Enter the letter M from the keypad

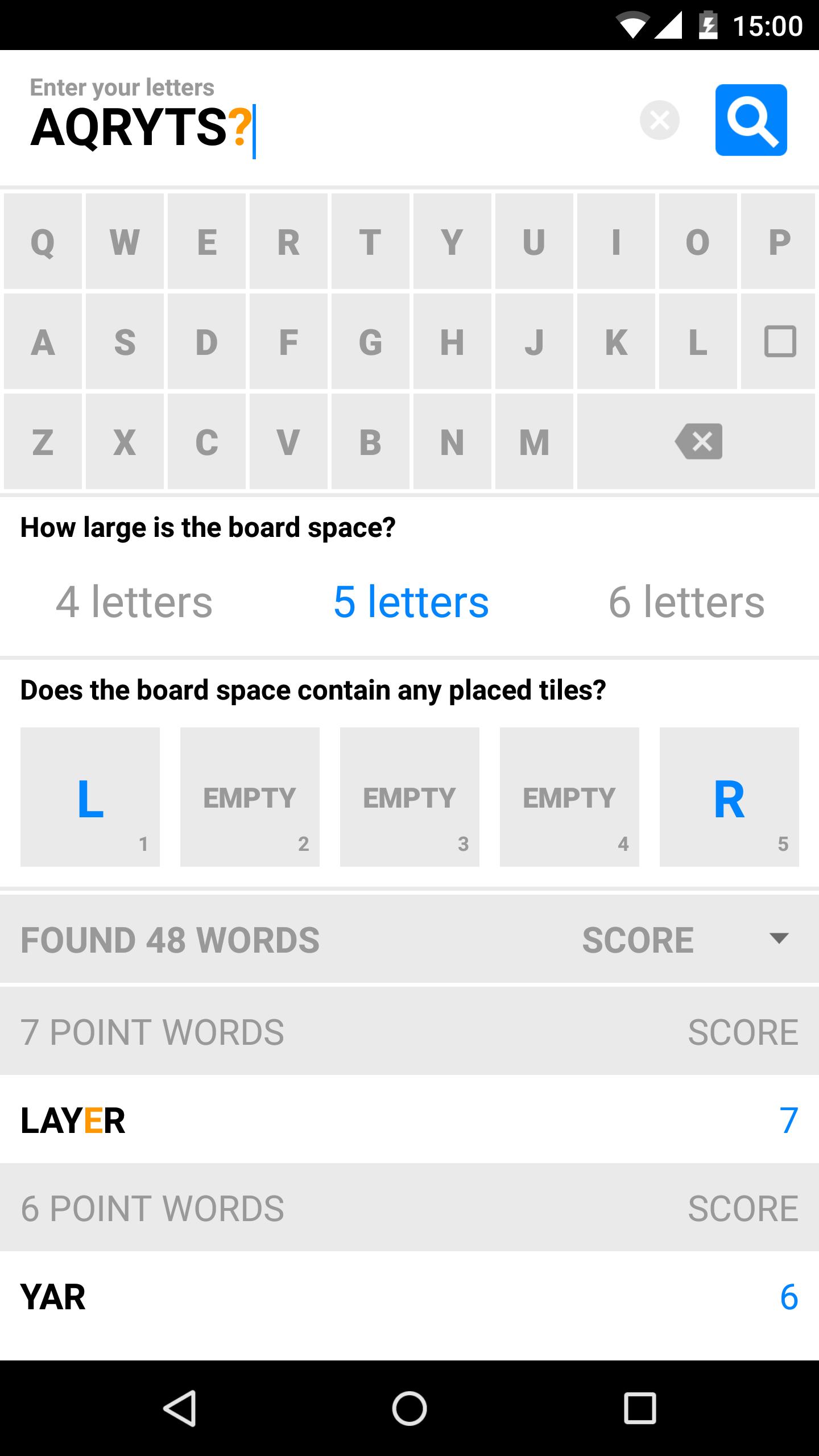[x=534, y=441]
